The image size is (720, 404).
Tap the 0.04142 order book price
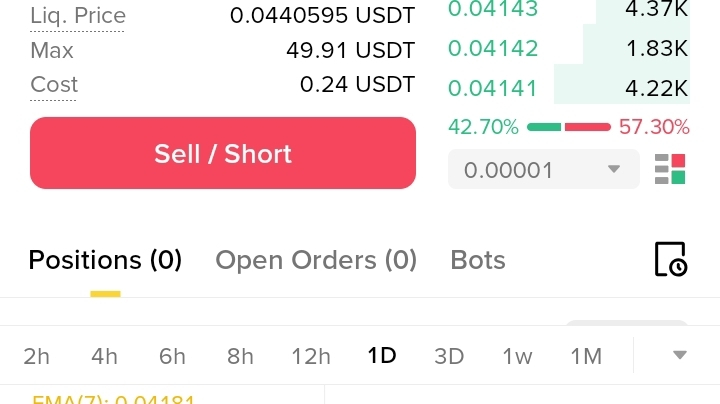494,48
